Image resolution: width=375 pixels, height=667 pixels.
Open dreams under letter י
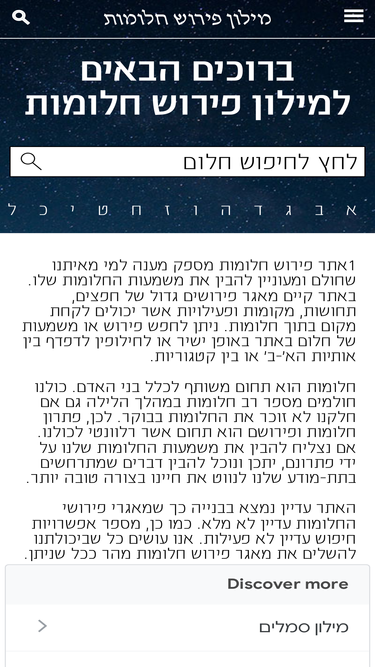pos(72,208)
